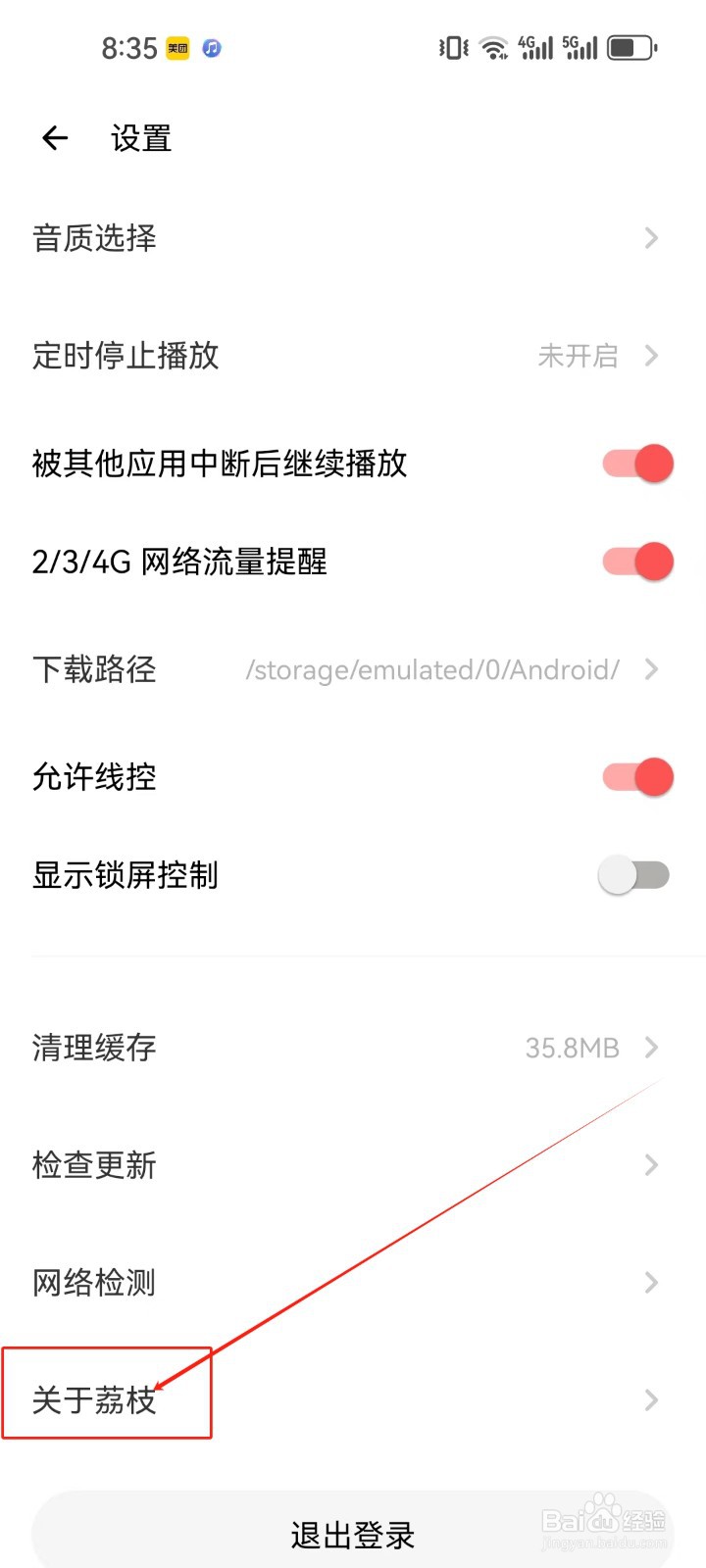706x1568 pixels.
Task: Toggle off 允许线控
Action: [x=638, y=777]
